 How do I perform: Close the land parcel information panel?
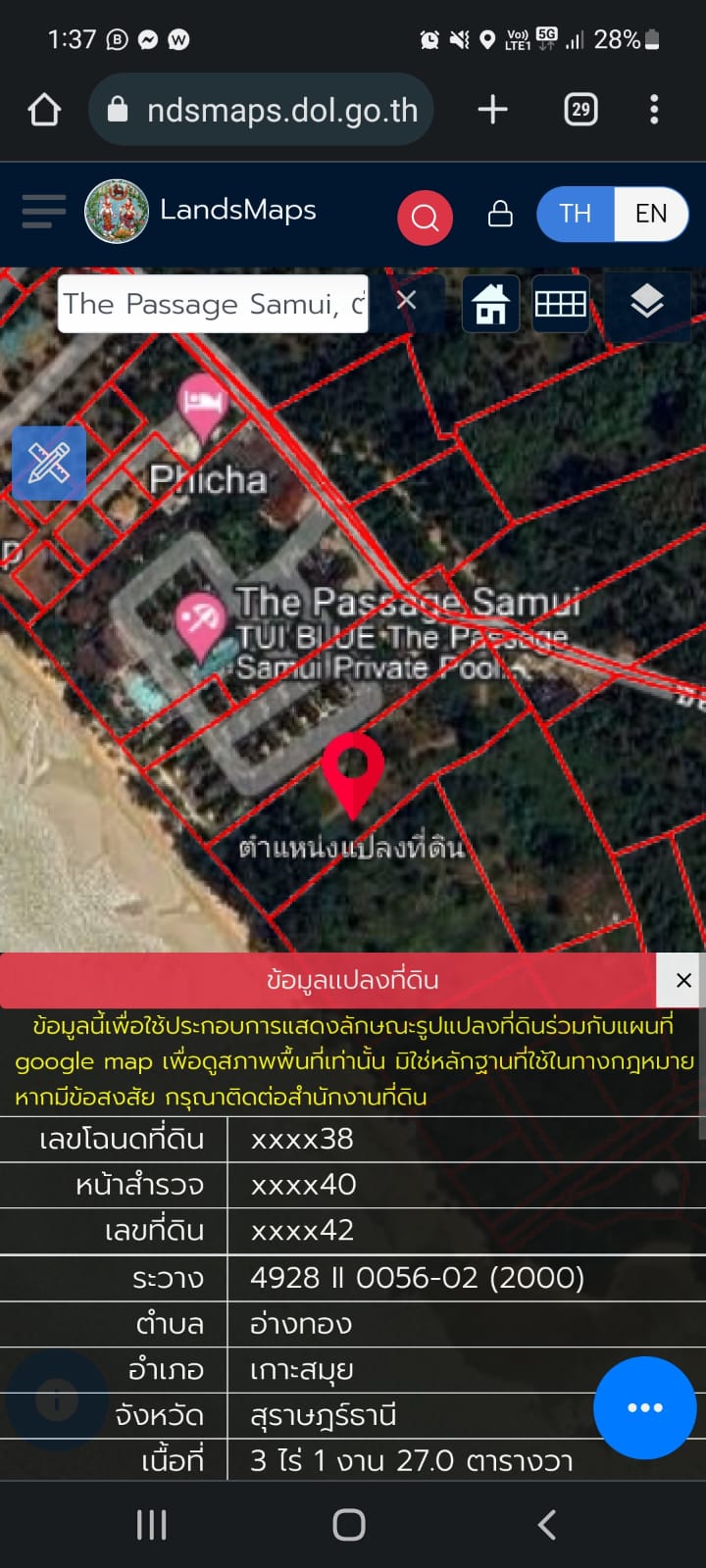pyautogui.click(x=683, y=980)
